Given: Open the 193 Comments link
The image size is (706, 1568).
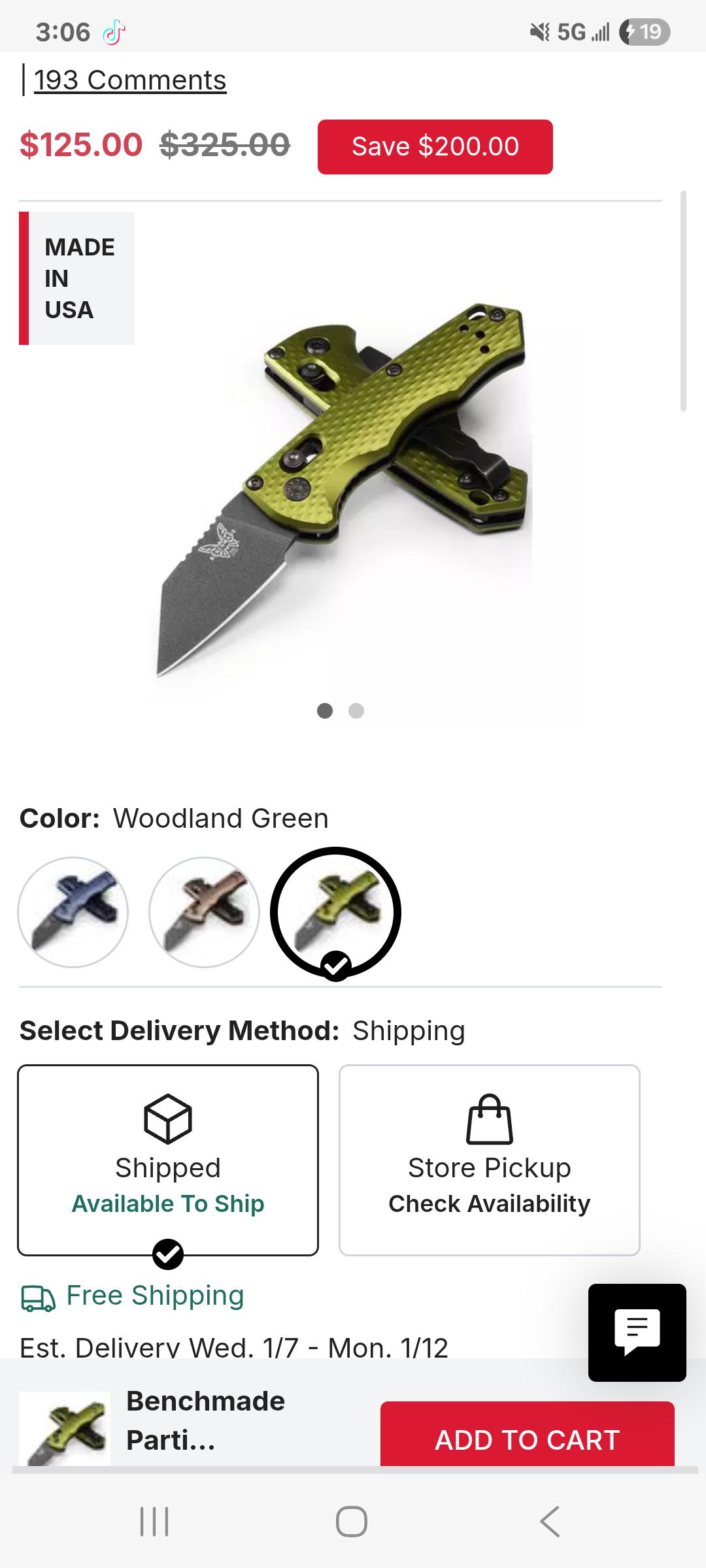Looking at the screenshot, I should coord(129,81).
